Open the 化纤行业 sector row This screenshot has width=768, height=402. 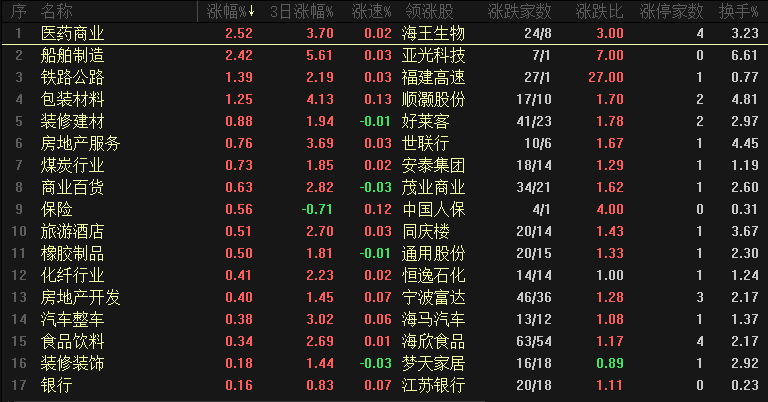pos(72,275)
